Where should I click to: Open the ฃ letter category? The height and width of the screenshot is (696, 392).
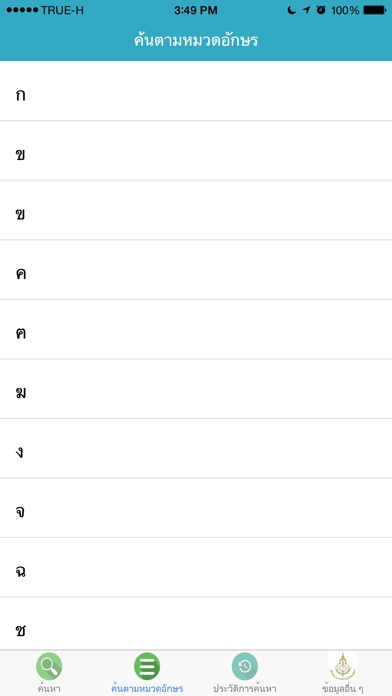tap(196, 210)
